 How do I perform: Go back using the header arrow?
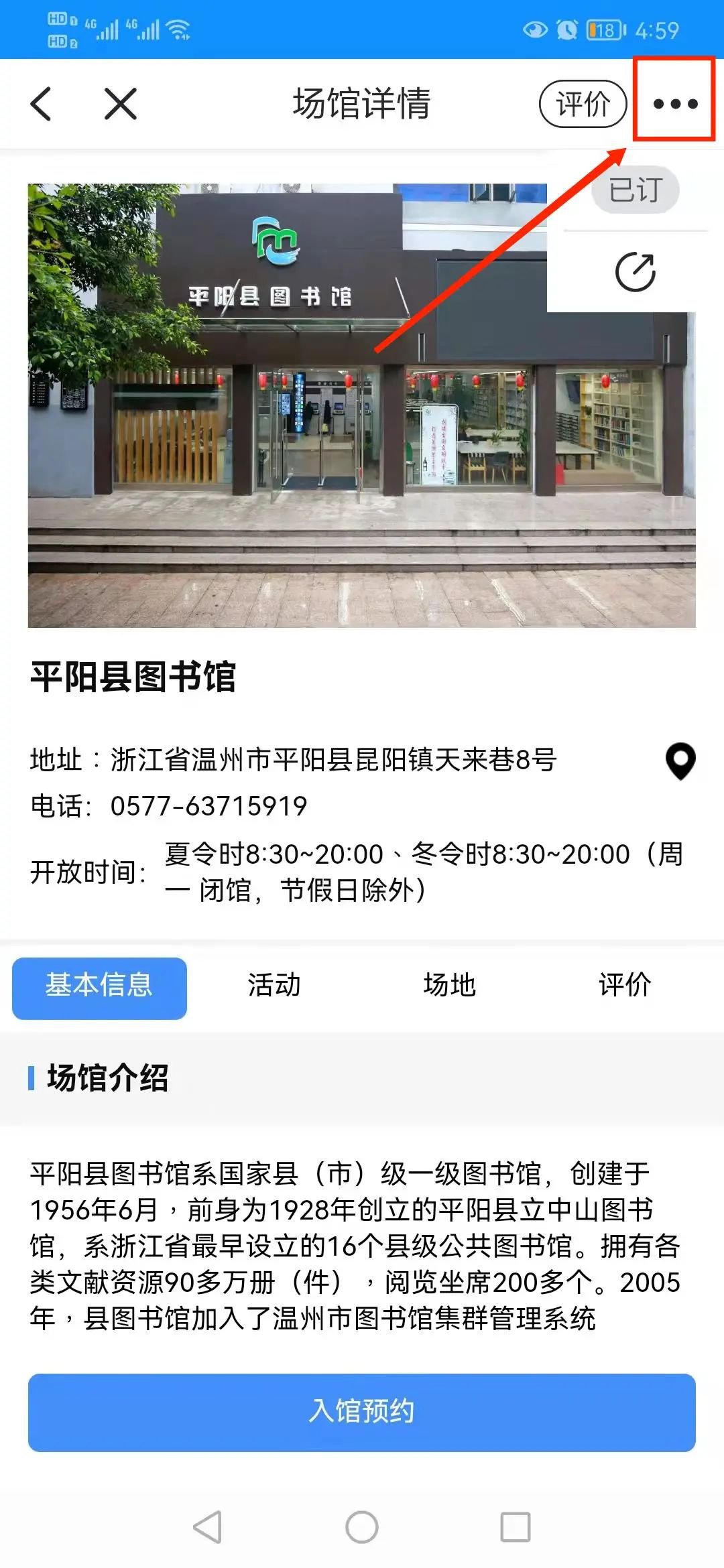[x=42, y=104]
